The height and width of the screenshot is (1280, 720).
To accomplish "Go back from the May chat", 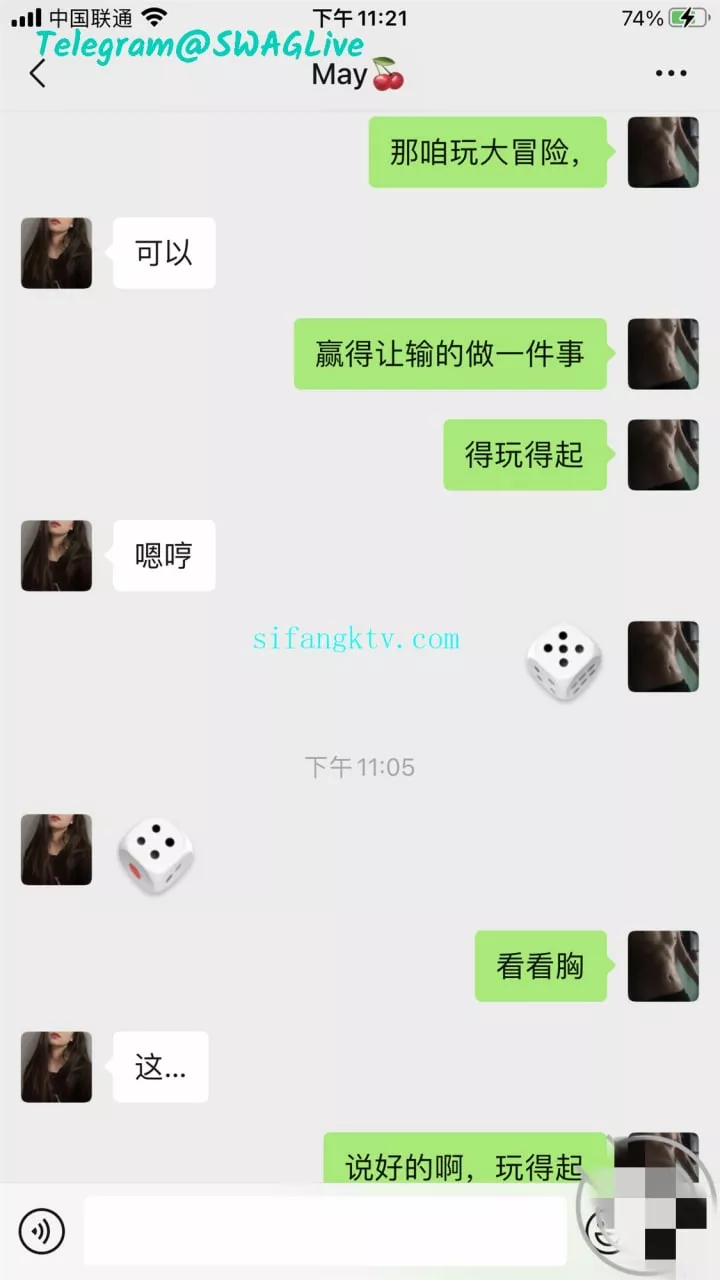I will [x=38, y=74].
